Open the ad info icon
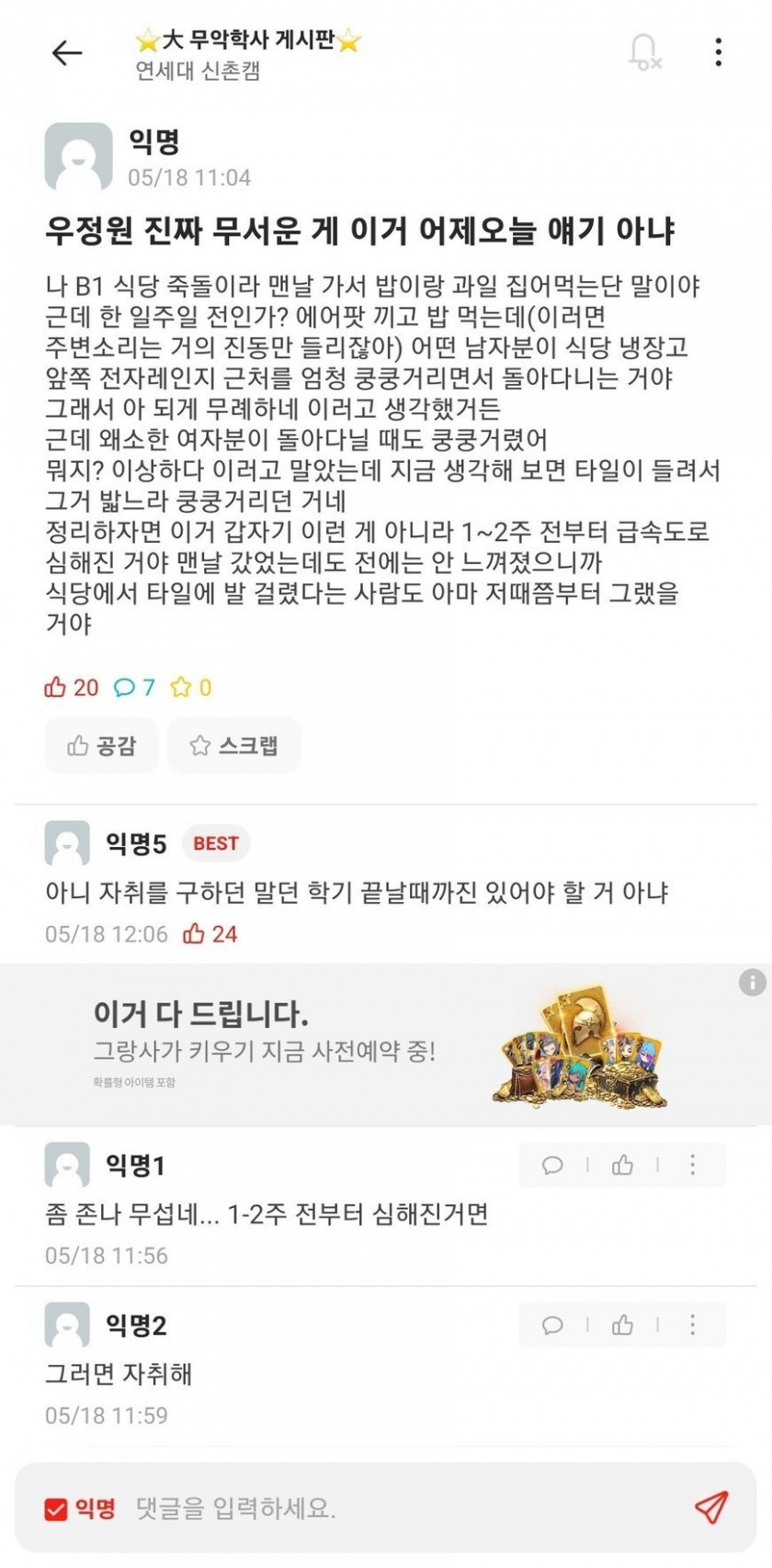The image size is (772, 1568). click(752, 983)
